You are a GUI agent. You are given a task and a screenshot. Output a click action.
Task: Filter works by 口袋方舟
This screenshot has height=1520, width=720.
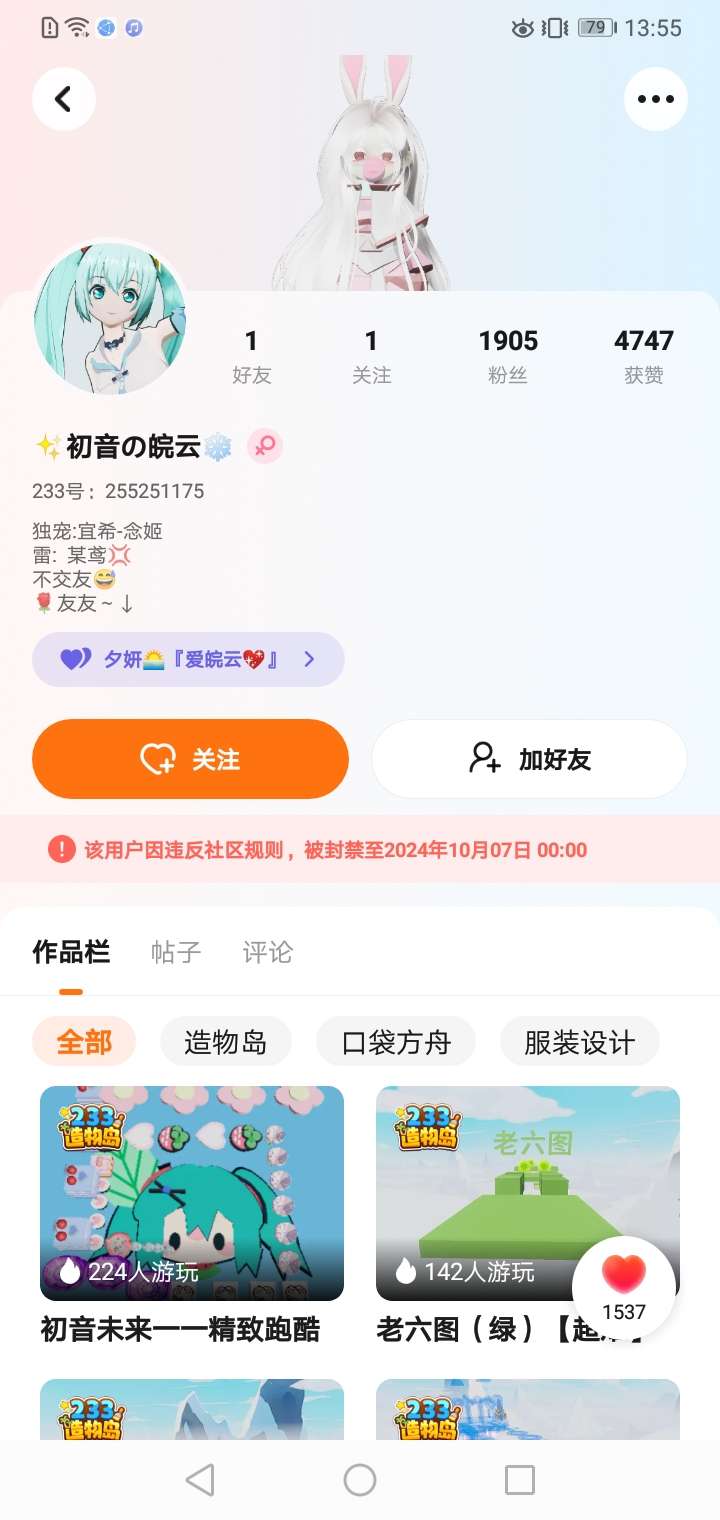[x=395, y=1042]
